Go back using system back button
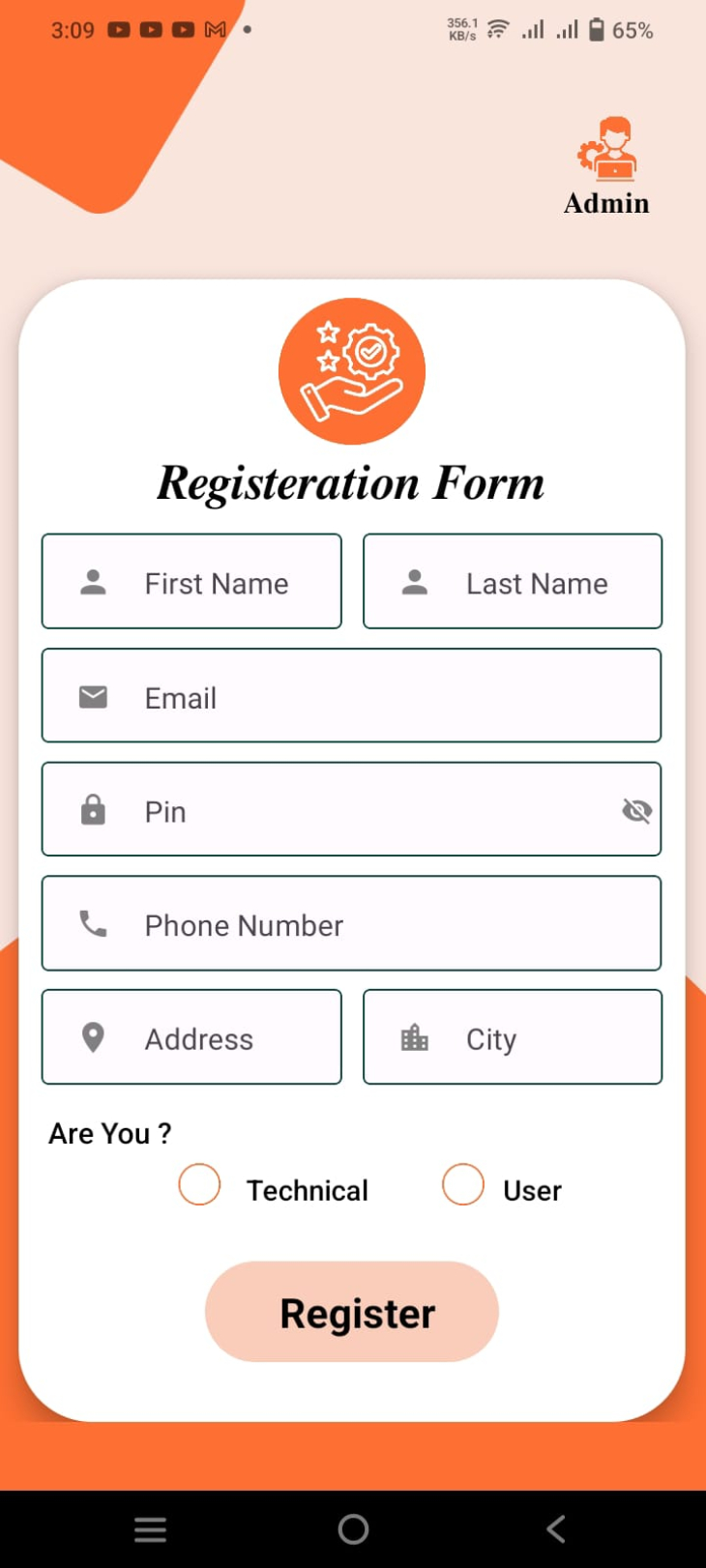 [556, 1529]
